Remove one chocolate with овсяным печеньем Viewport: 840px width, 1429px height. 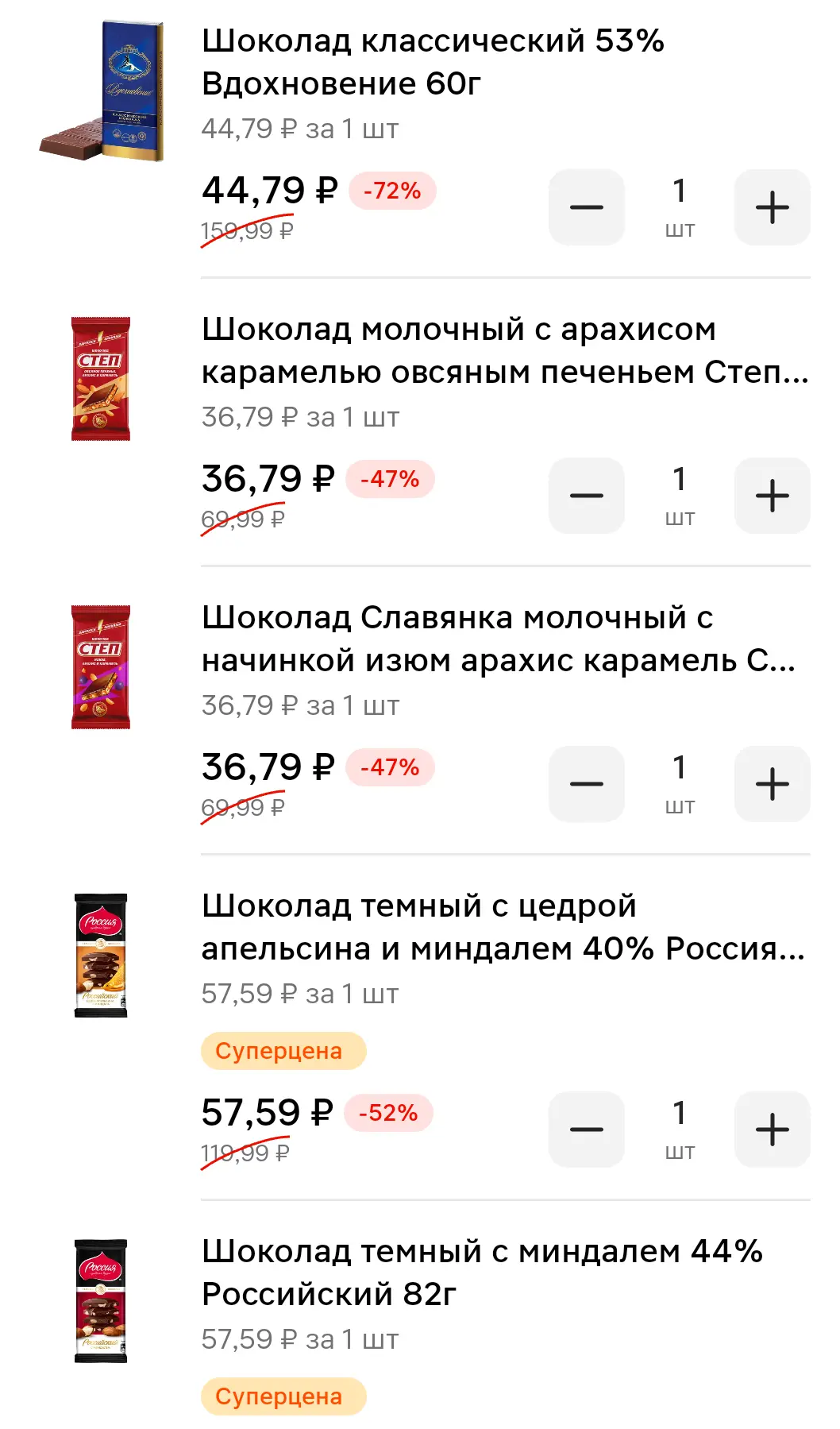pos(586,496)
